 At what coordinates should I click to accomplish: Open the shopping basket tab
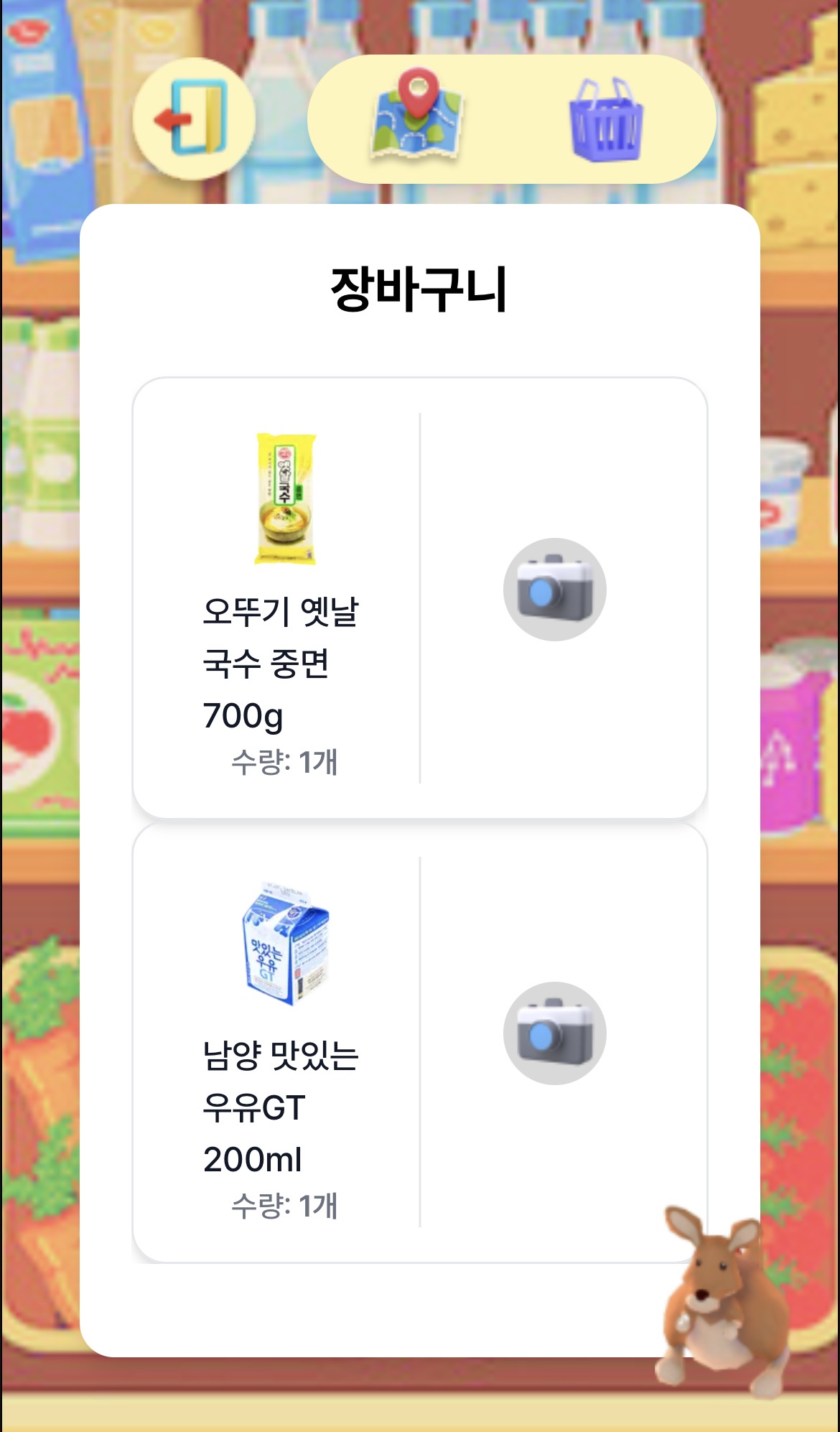(x=607, y=120)
